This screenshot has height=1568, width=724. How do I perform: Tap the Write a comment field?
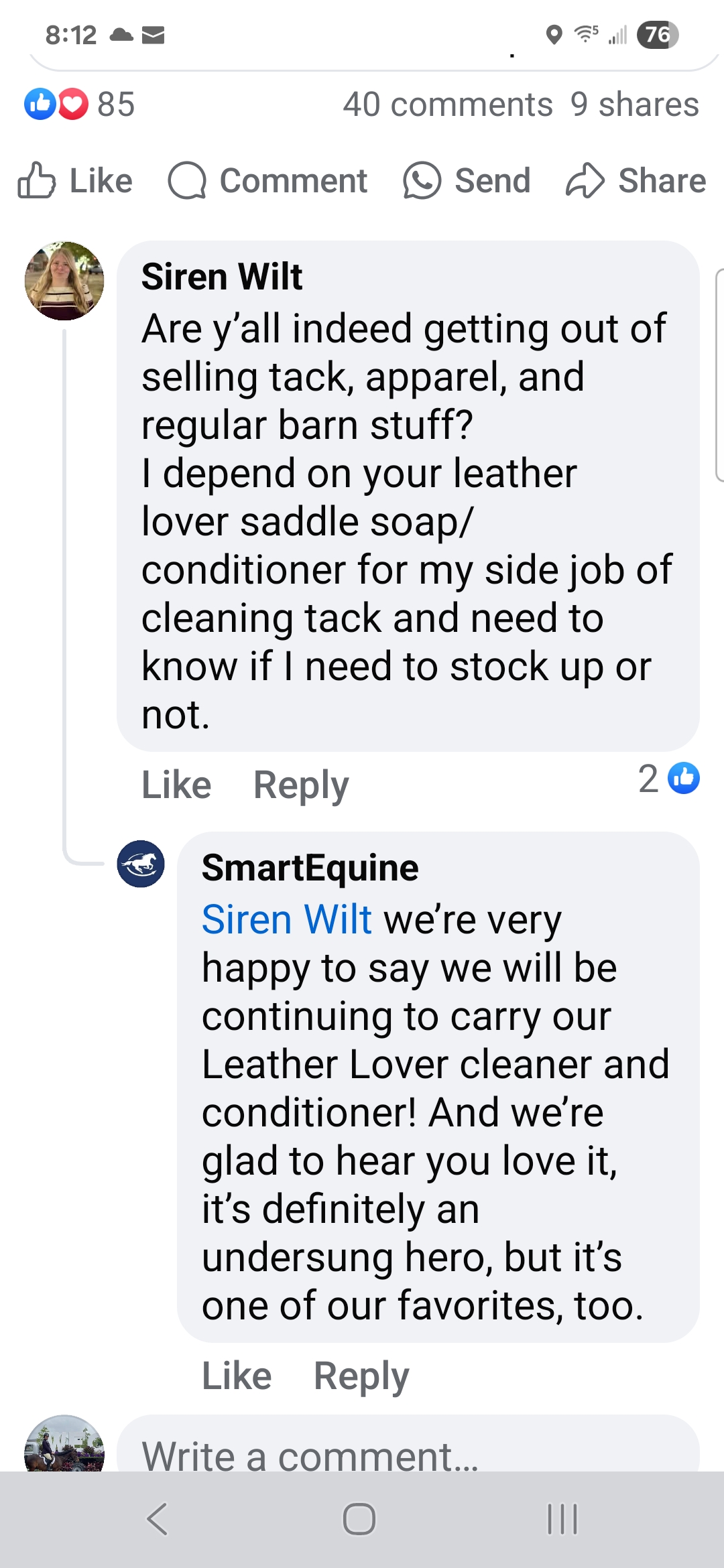pyautogui.click(x=408, y=1447)
